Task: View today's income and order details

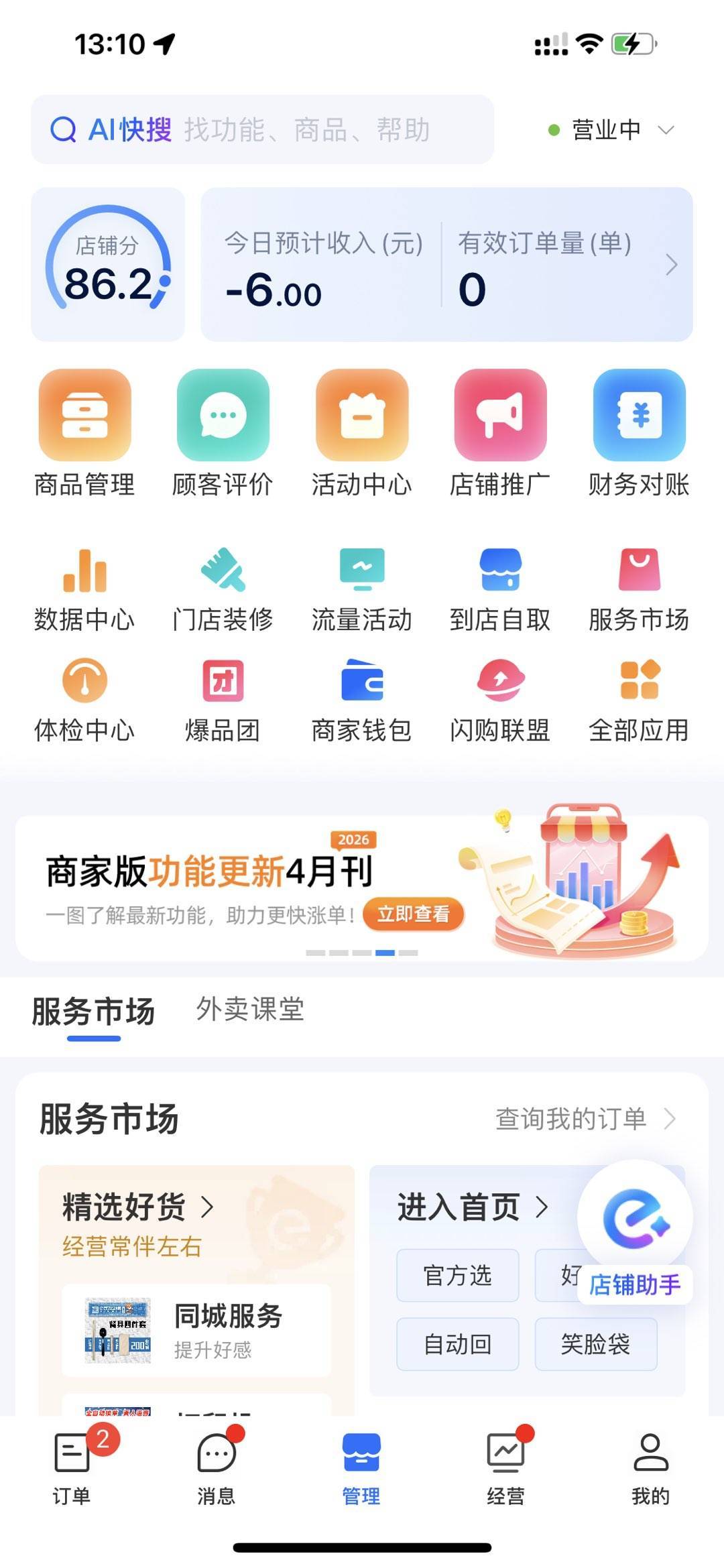Action: pyautogui.click(x=446, y=264)
